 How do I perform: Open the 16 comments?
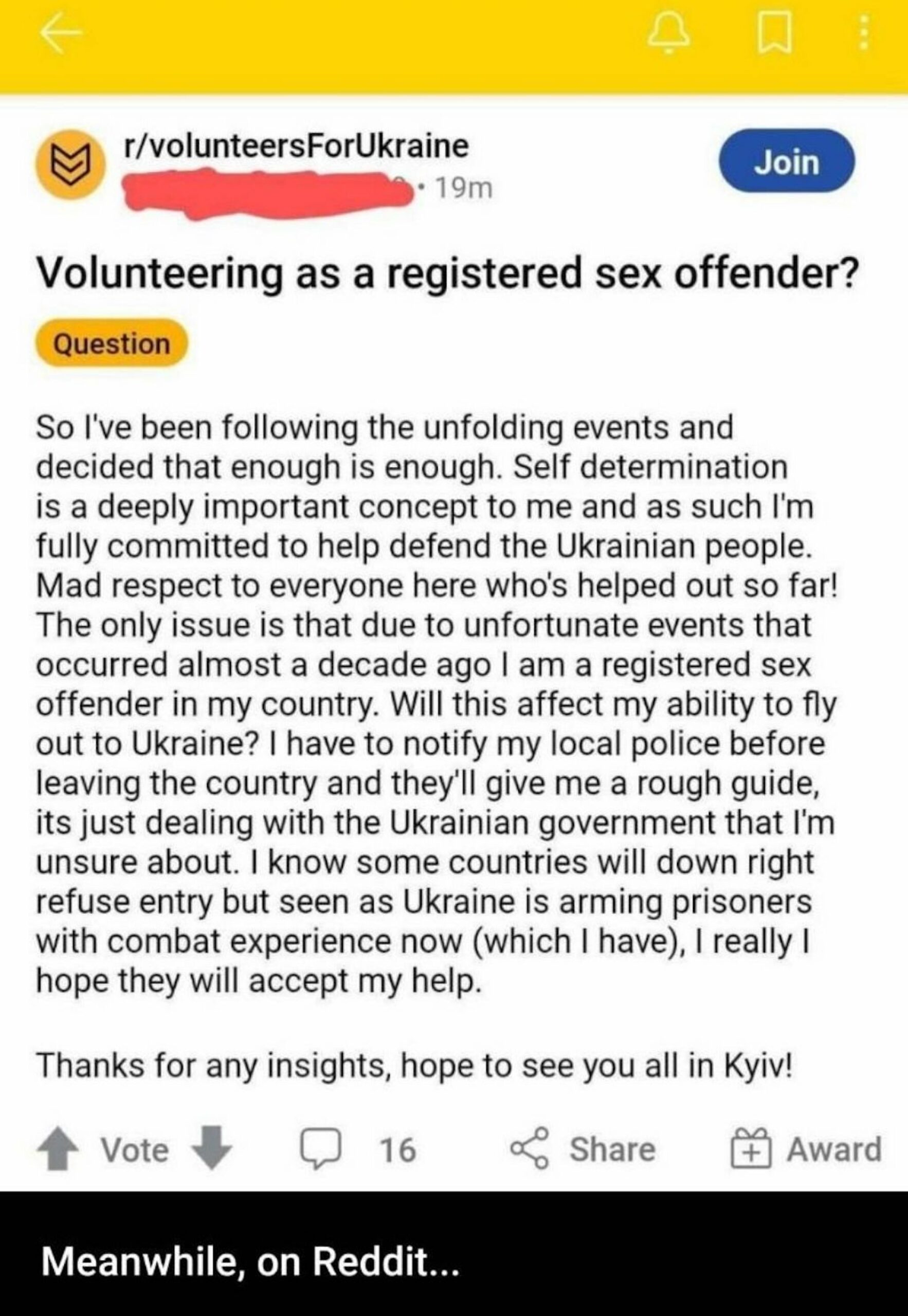pyautogui.click(x=359, y=1149)
